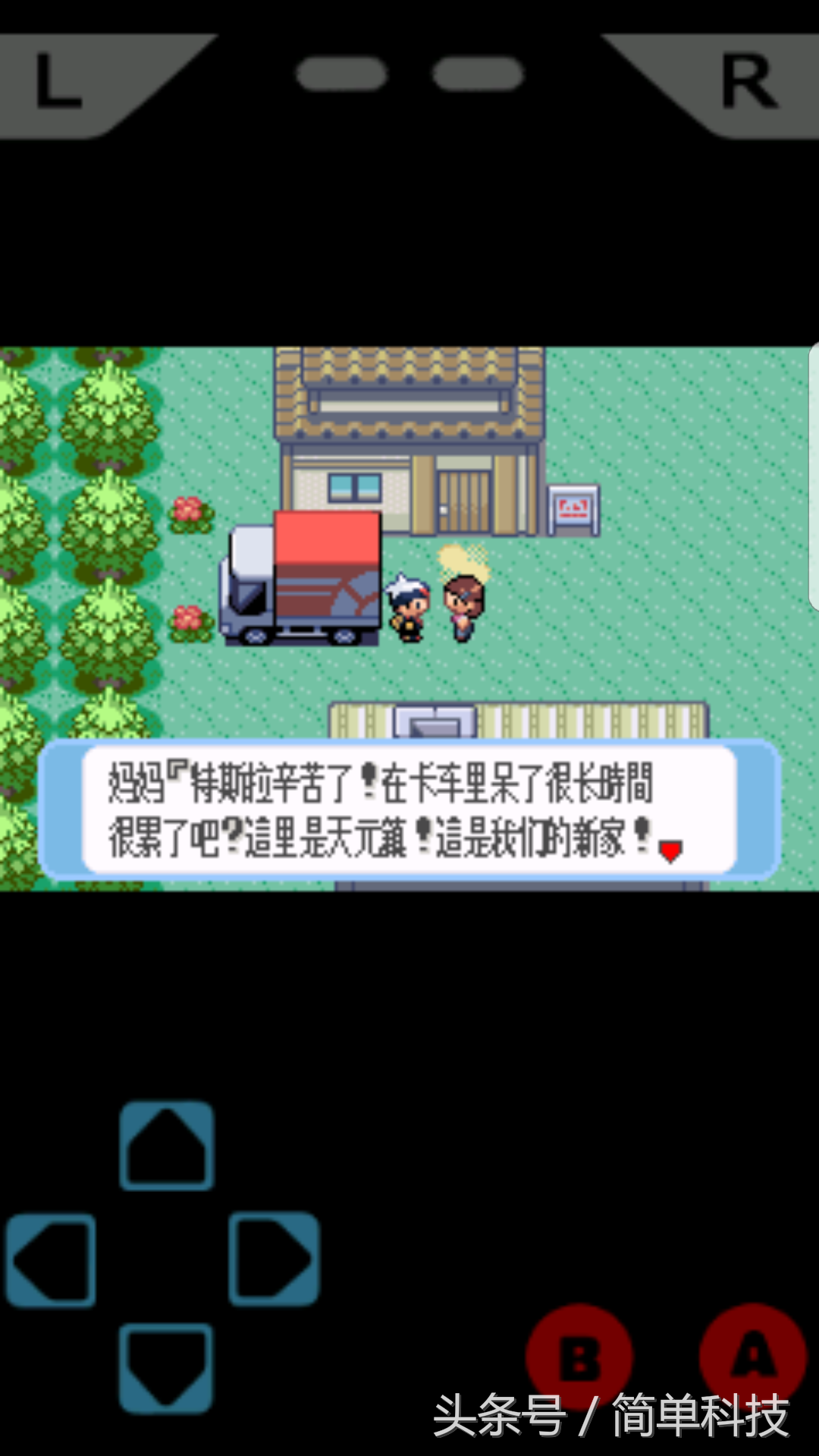Tap the red B button

(579, 1357)
